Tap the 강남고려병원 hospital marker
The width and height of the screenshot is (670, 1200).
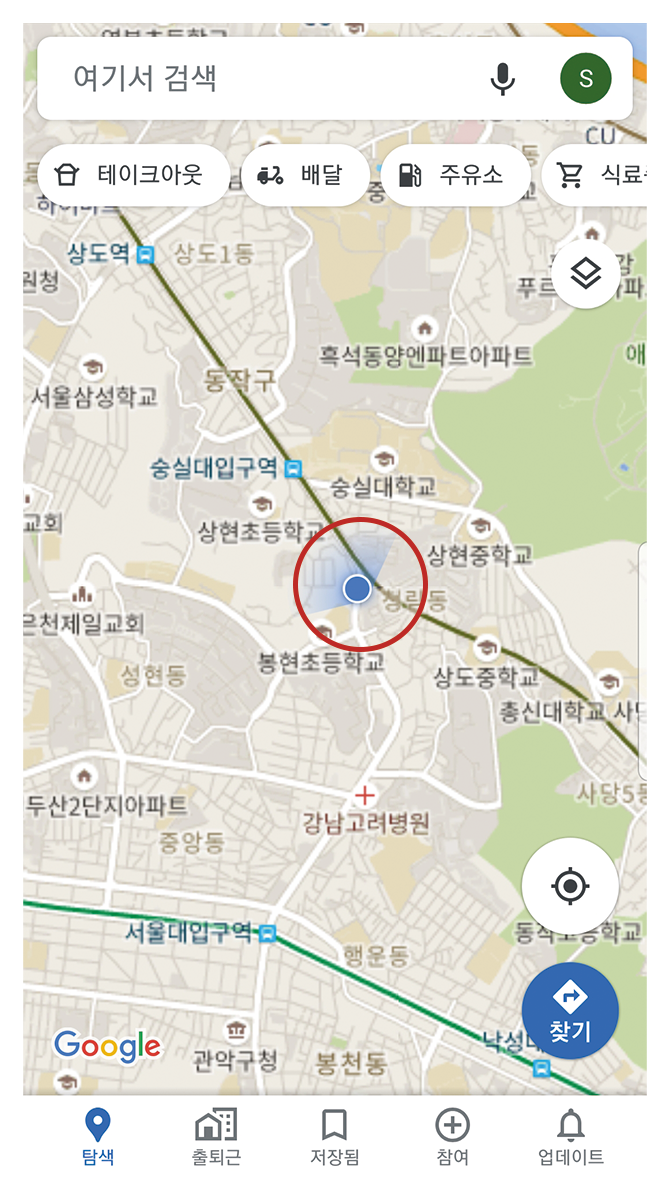pyautogui.click(x=365, y=796)
